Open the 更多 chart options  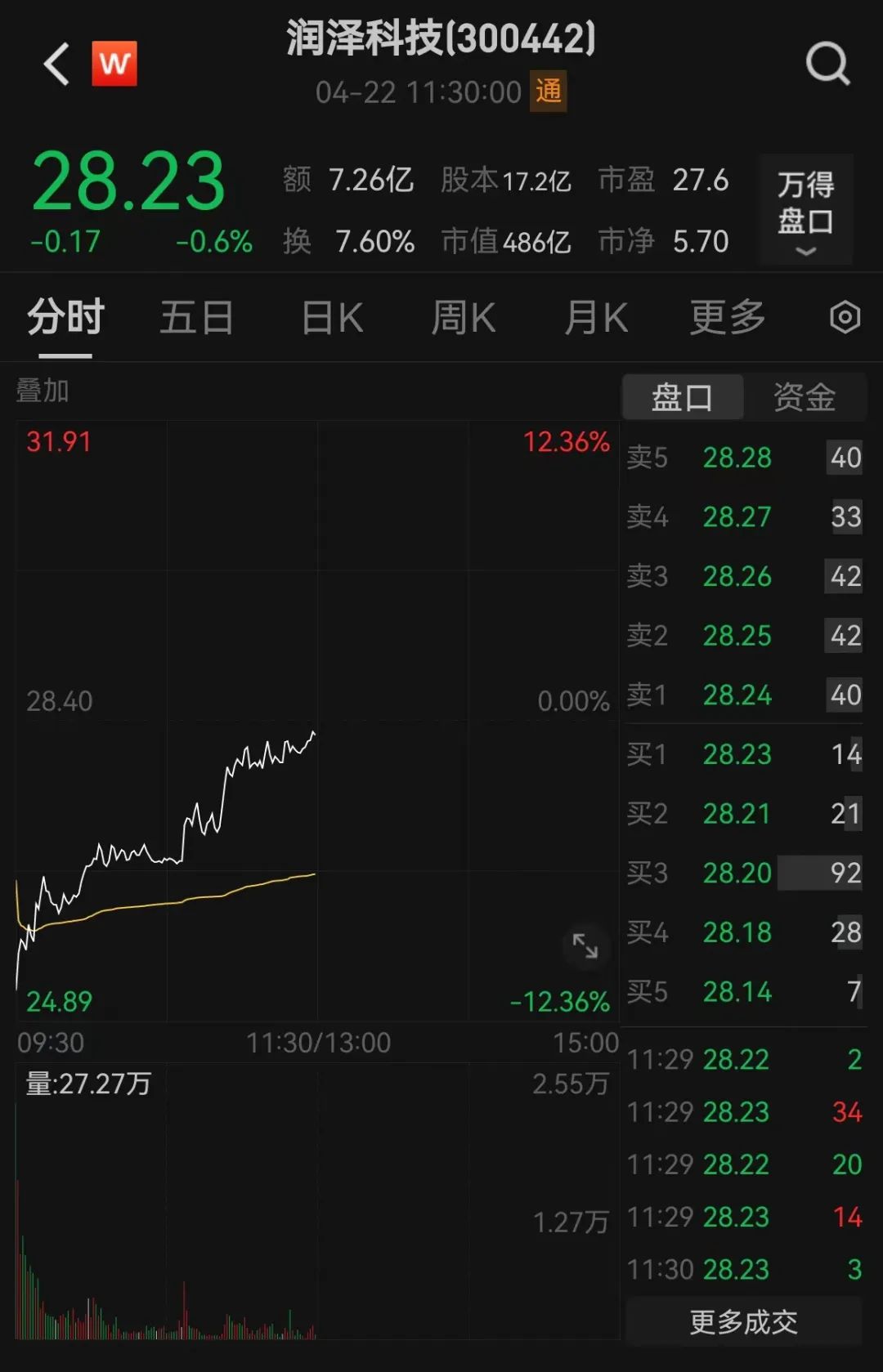click(727, 317)
